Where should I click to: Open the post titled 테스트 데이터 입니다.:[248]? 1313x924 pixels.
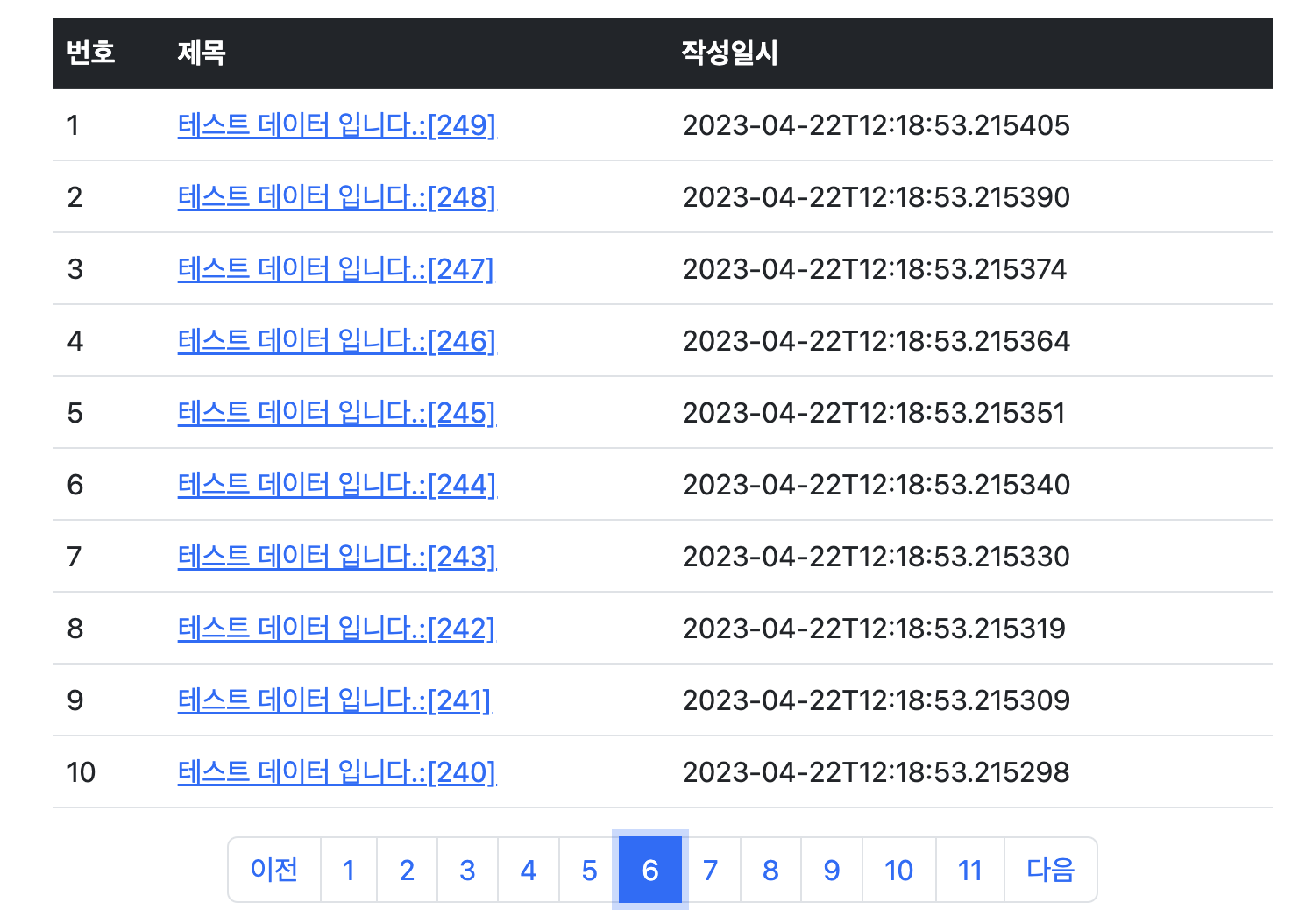tap(337, 197)
